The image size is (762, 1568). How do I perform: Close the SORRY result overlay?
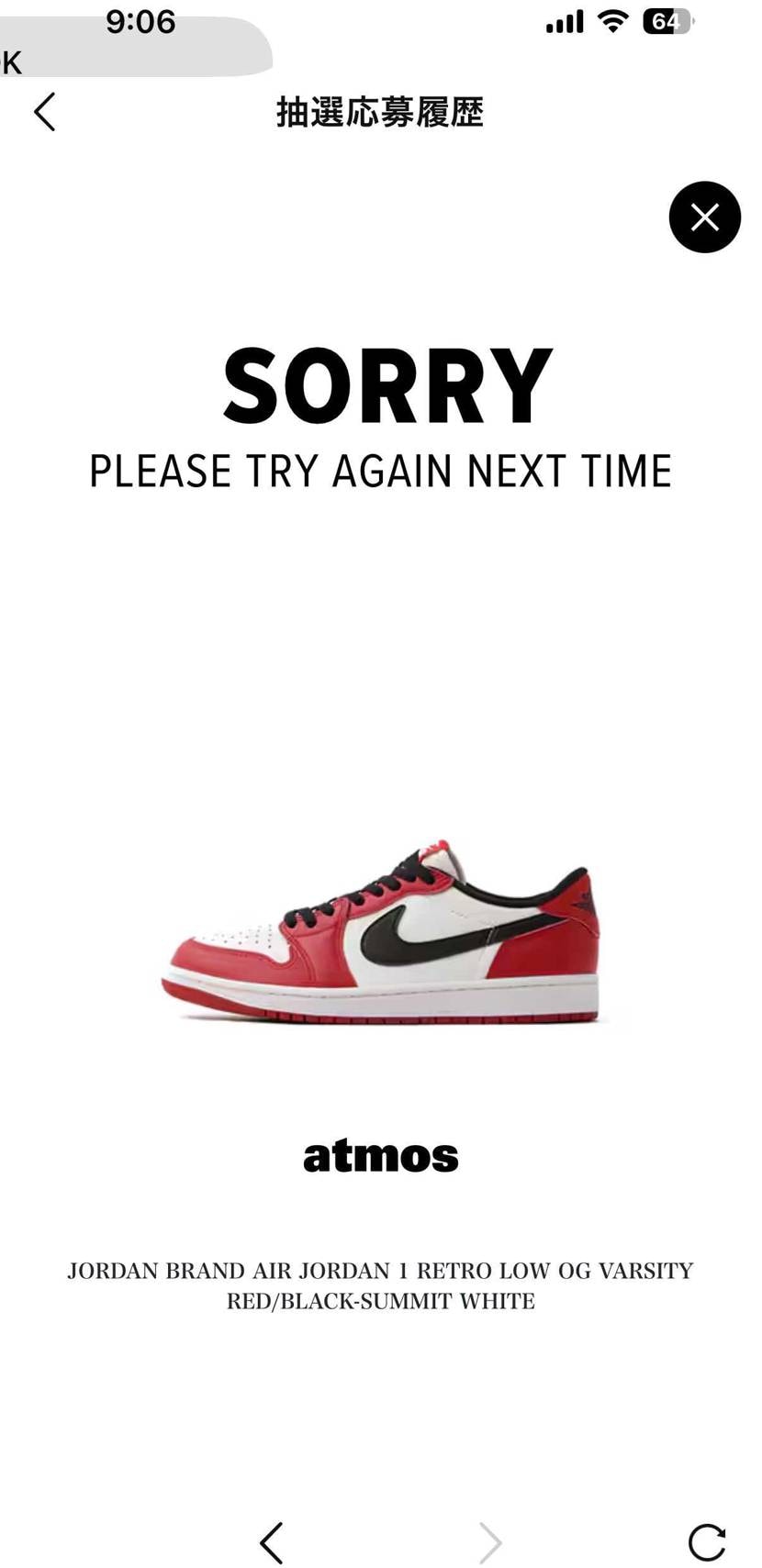[x=704, y=217]
